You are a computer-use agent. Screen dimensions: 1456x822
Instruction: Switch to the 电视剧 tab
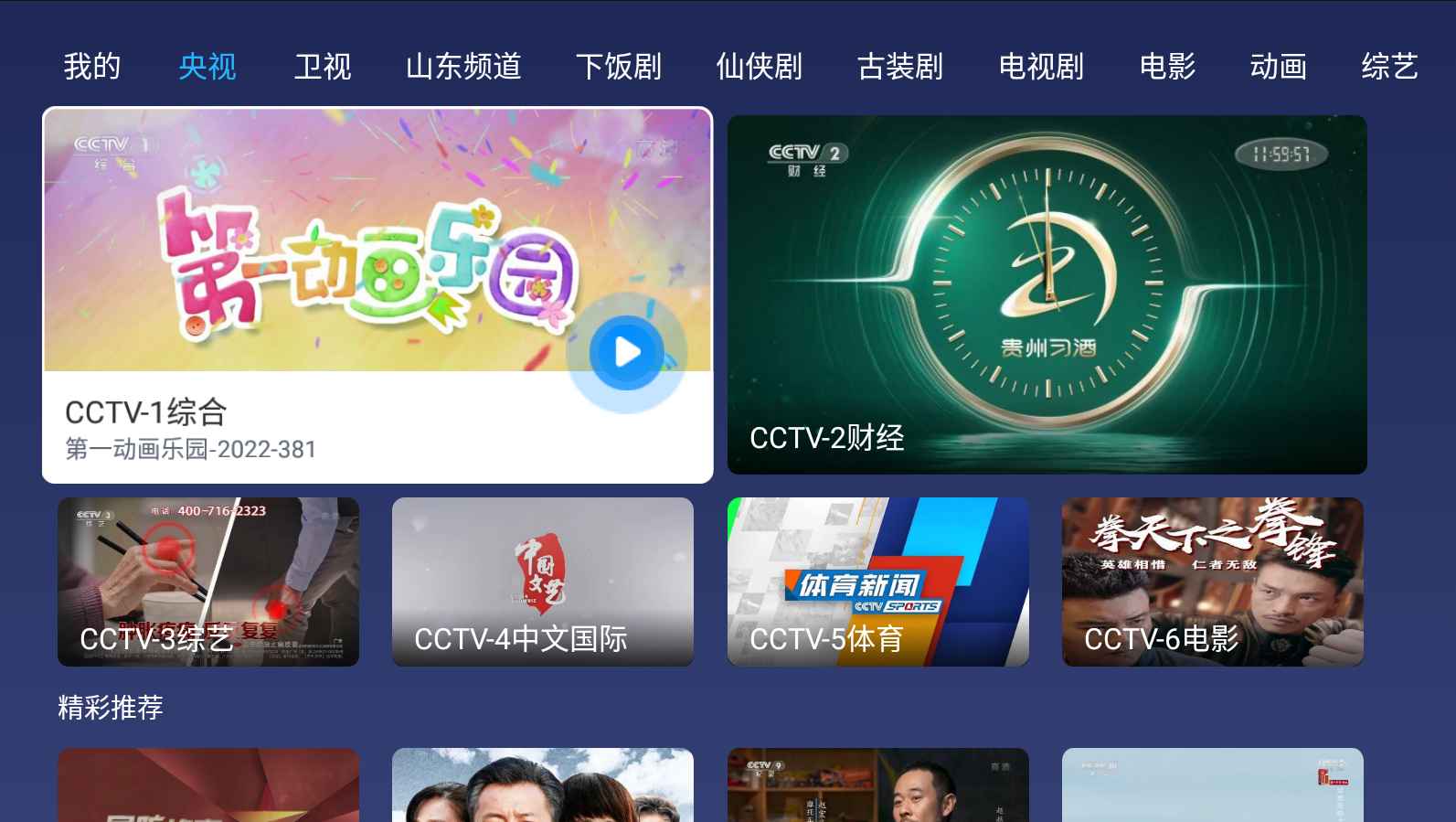pyautogui.click(x=1040, y=67)
